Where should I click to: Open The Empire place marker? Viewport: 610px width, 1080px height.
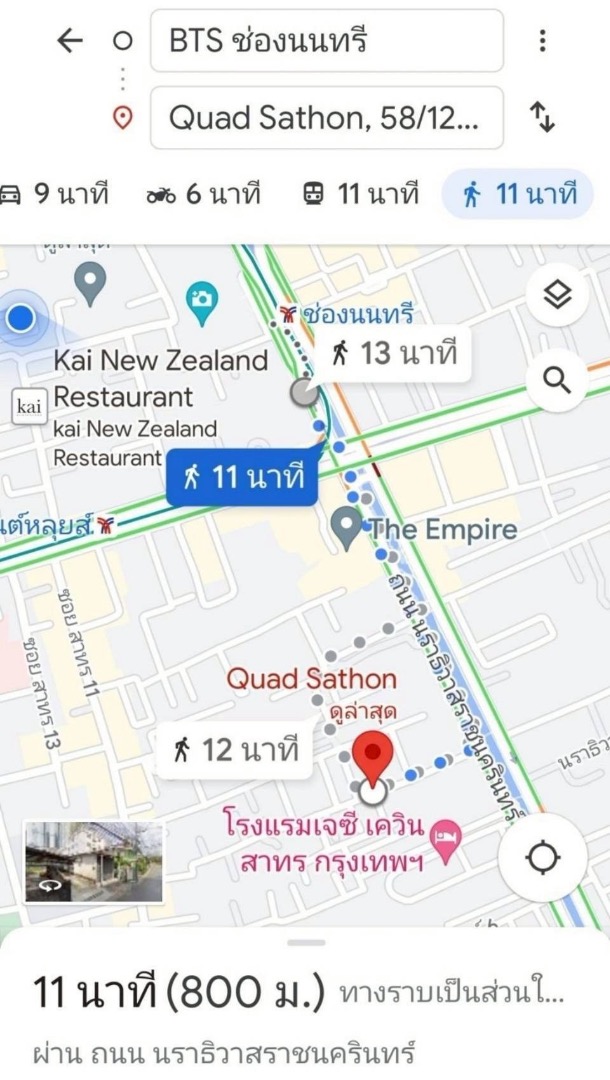[347, 527]
